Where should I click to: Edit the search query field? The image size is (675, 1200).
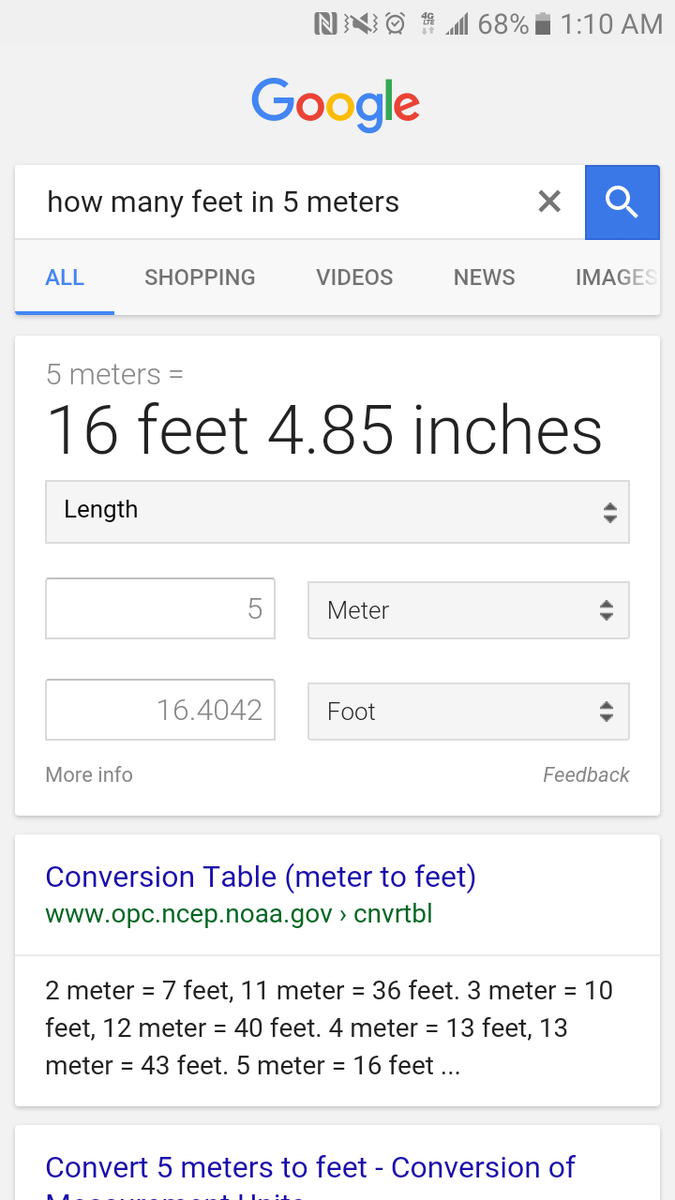click(280, 202)
